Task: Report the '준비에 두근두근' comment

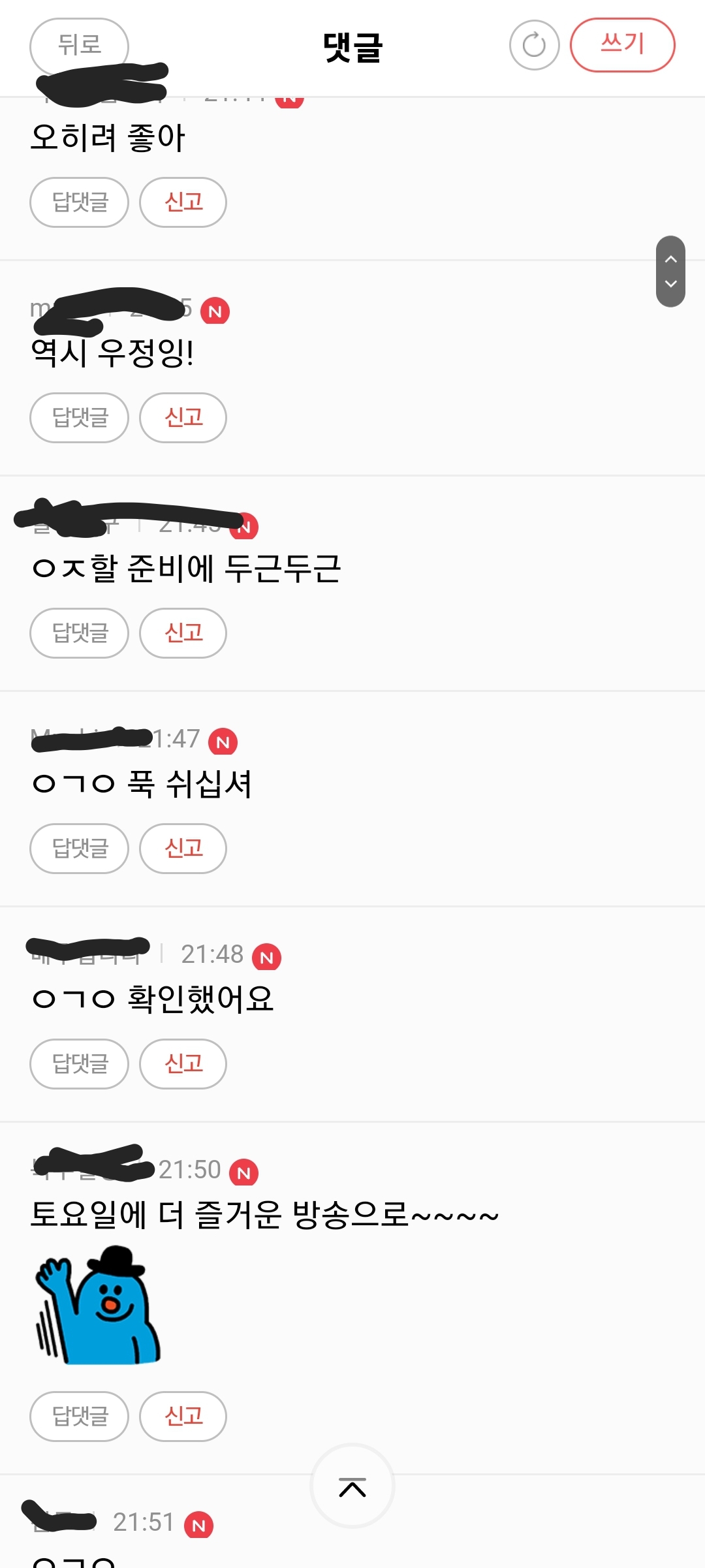Action: click(x=183, y=633)
